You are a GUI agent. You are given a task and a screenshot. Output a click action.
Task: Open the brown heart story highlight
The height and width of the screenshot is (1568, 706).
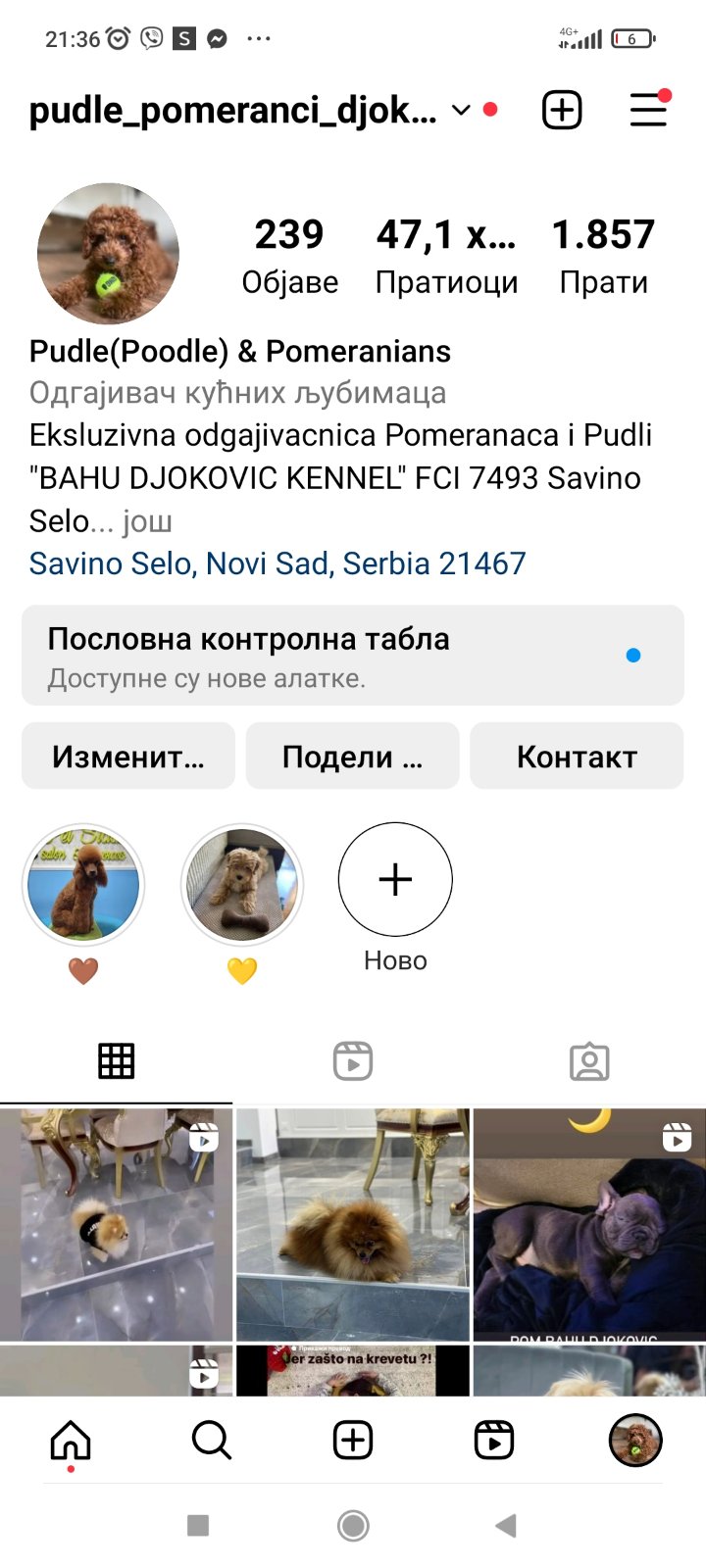click(83, 885)
